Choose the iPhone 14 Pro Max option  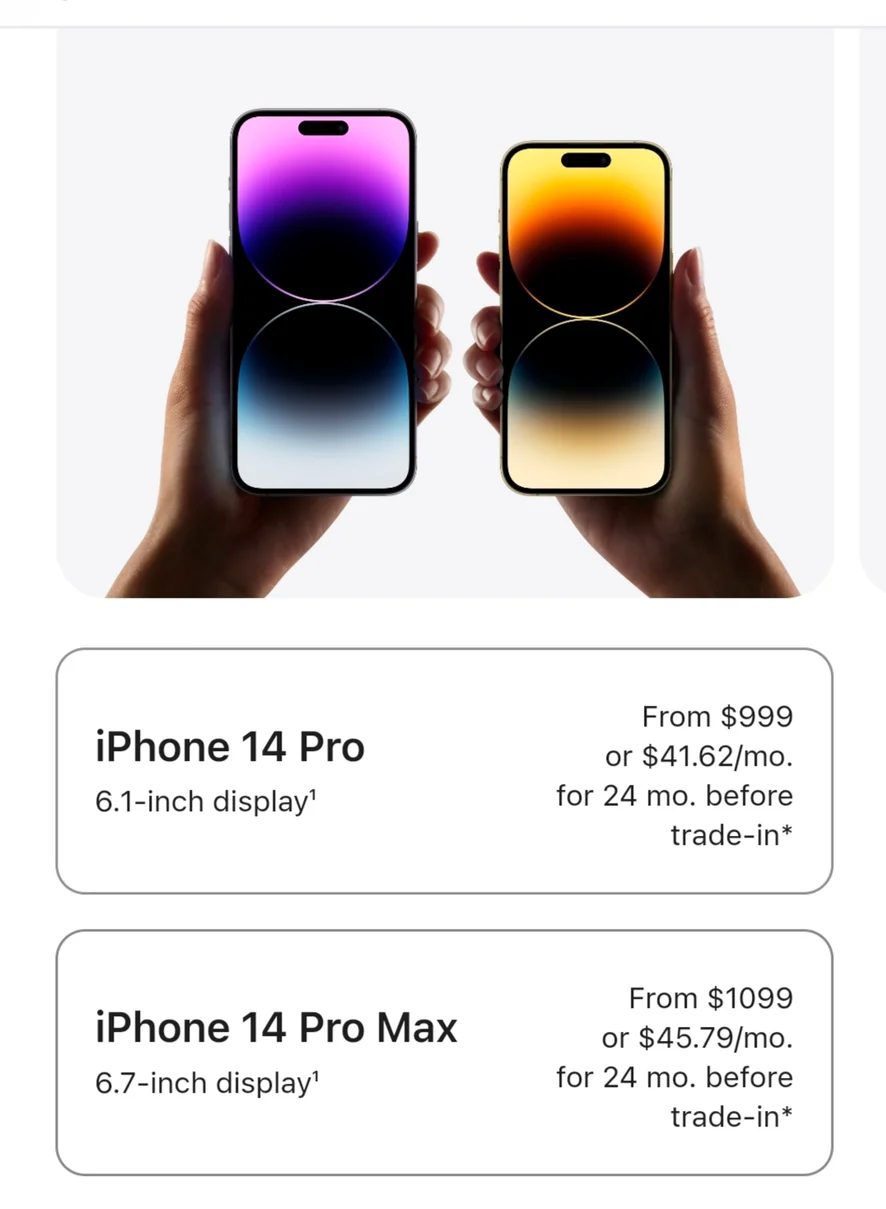coord(443,1052)
